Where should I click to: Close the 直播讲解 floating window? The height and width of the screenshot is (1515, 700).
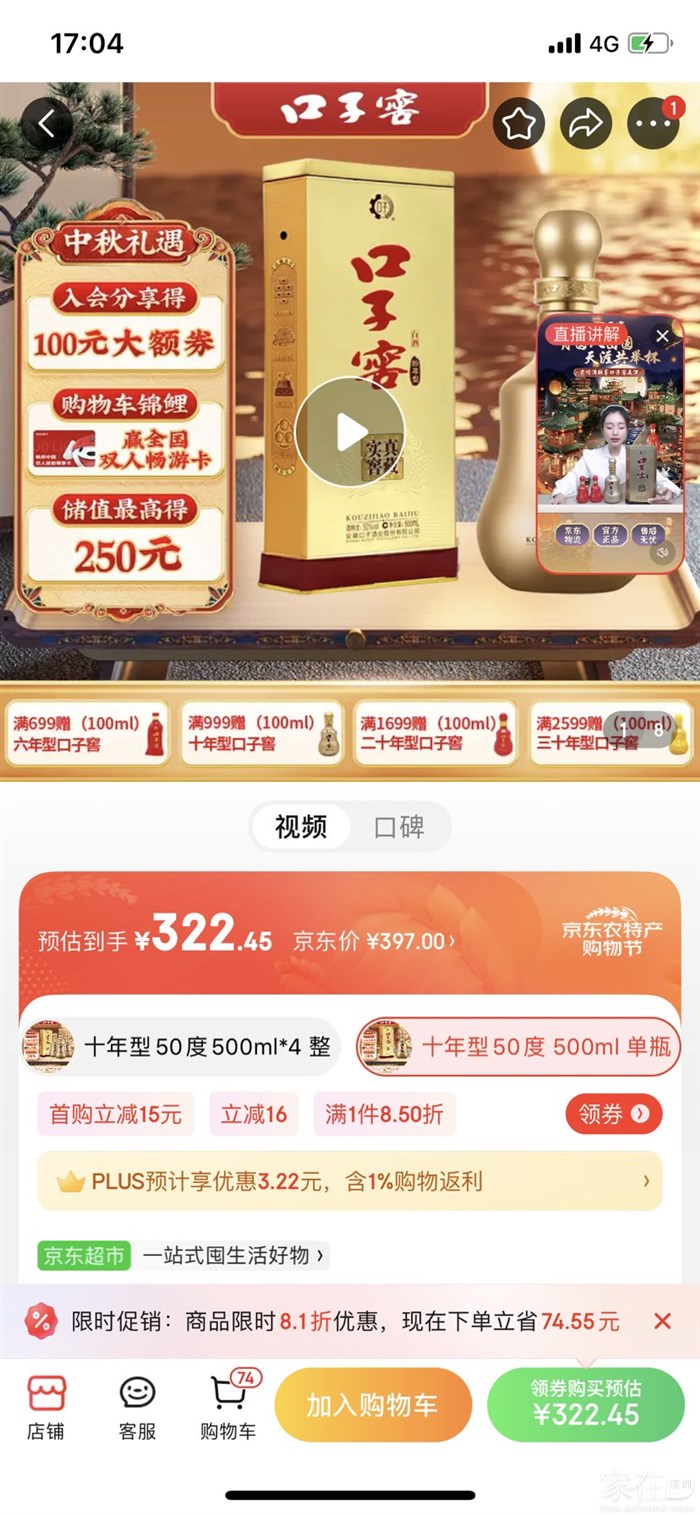(x=662, y=336)
